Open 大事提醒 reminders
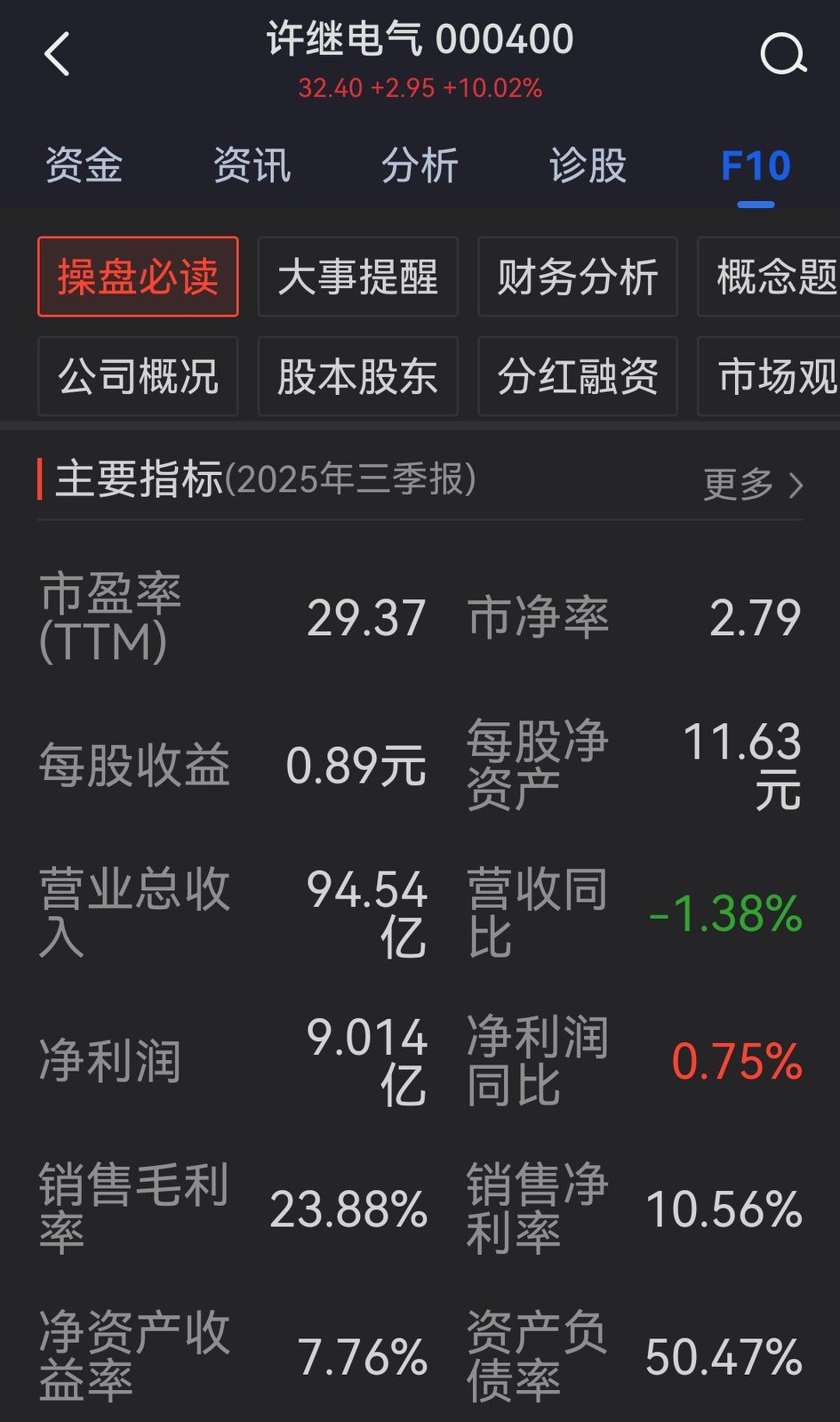Viewport: 840px width, 1422px height. point(356,277)
